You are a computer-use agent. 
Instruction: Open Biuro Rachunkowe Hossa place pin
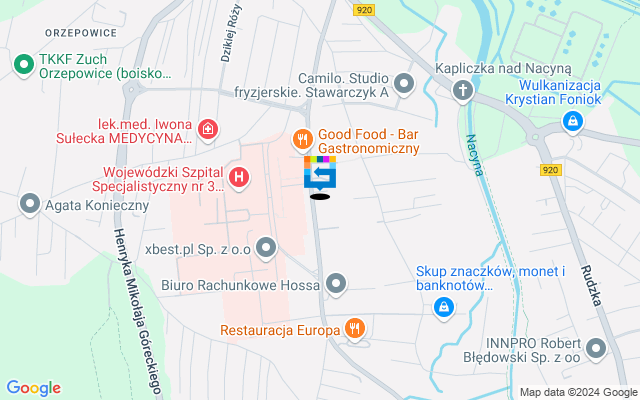[337, 285]
